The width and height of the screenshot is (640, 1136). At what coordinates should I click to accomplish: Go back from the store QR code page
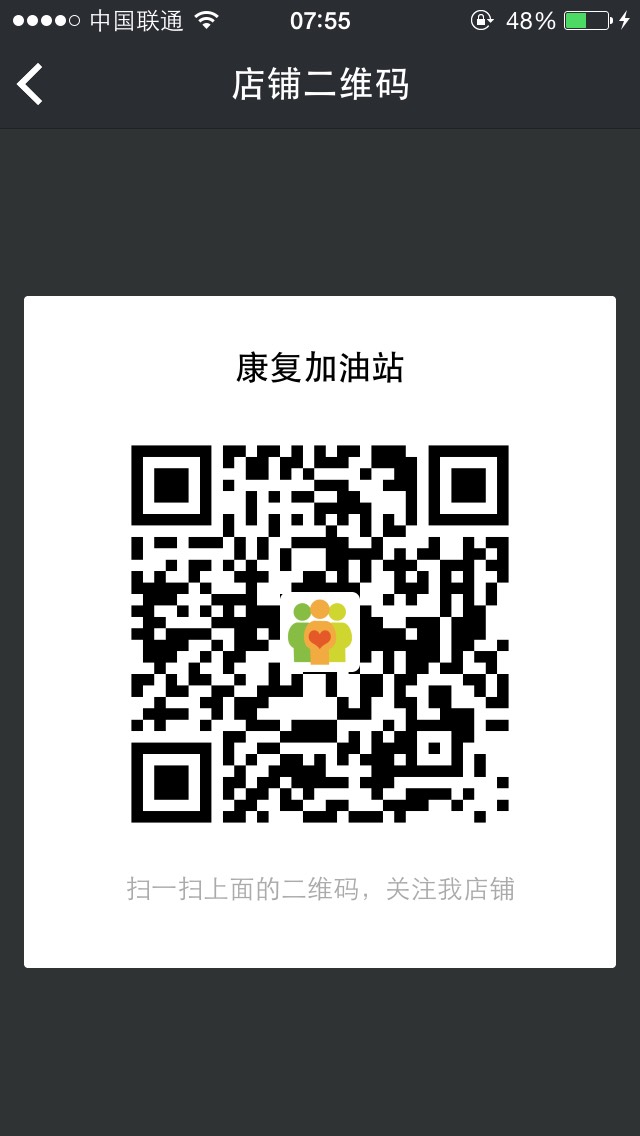click(30, 84)
